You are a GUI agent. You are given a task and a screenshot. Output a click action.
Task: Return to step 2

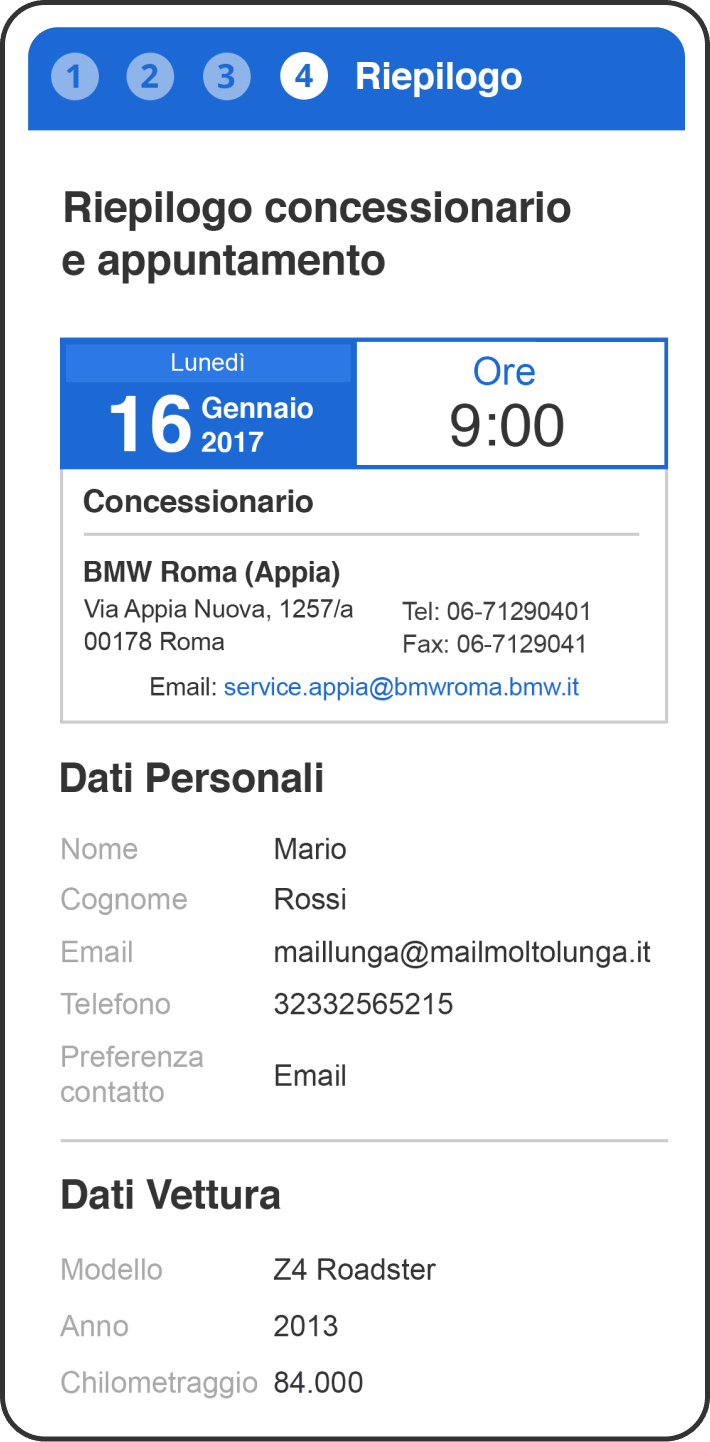coord(150,77)
